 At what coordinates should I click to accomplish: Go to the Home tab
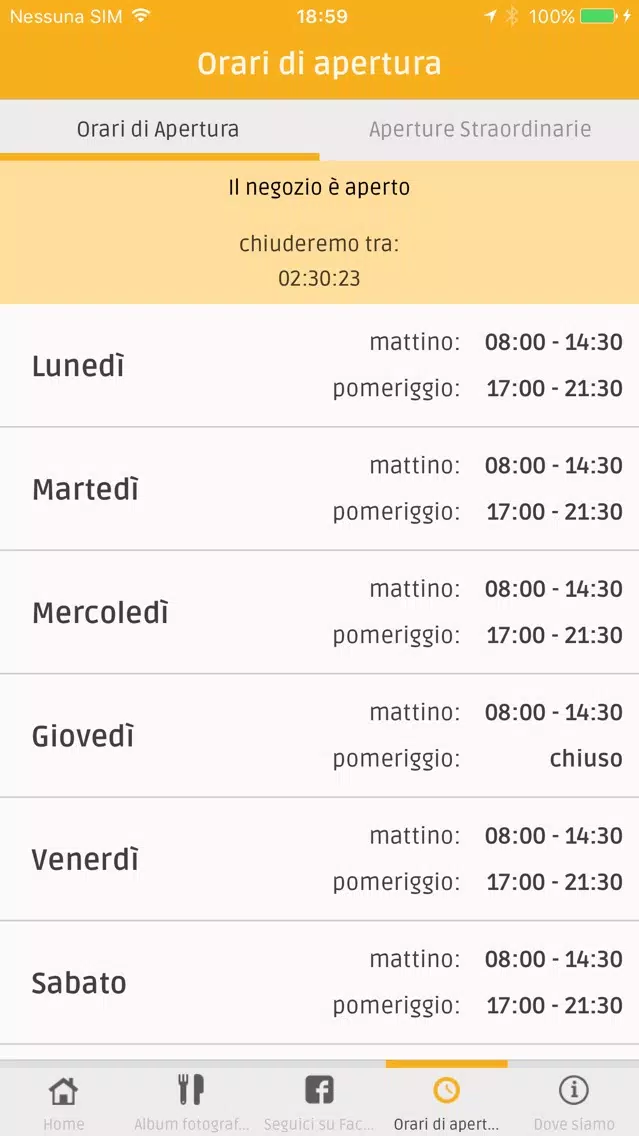click(x=64, y=1100)
